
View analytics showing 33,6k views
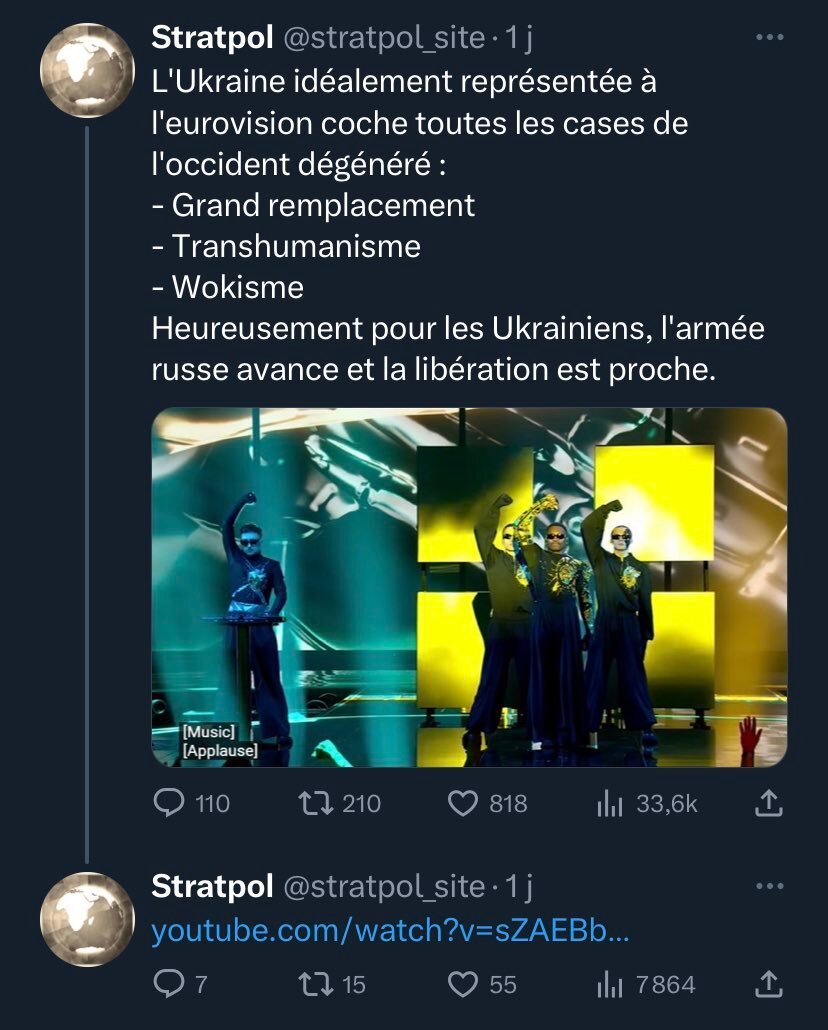(x=610, y=803)
